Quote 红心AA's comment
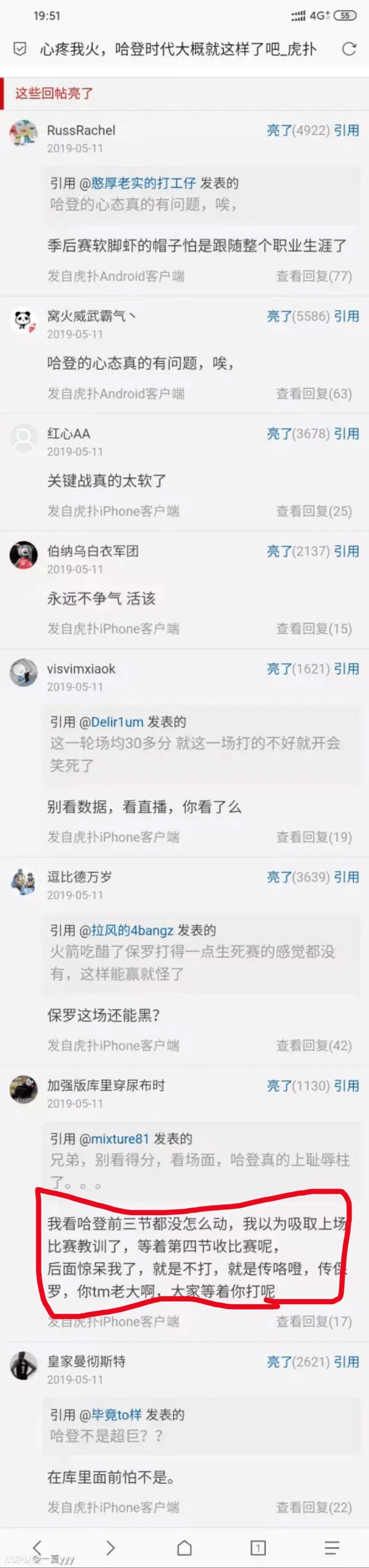The height and width of the screenshot is (1568, 369). pos(346,434)
